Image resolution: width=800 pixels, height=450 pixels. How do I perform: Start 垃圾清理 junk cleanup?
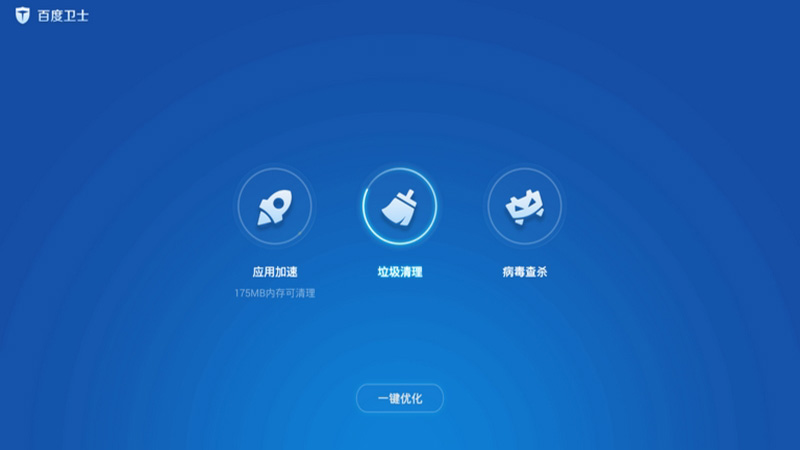tap(399, 208)
